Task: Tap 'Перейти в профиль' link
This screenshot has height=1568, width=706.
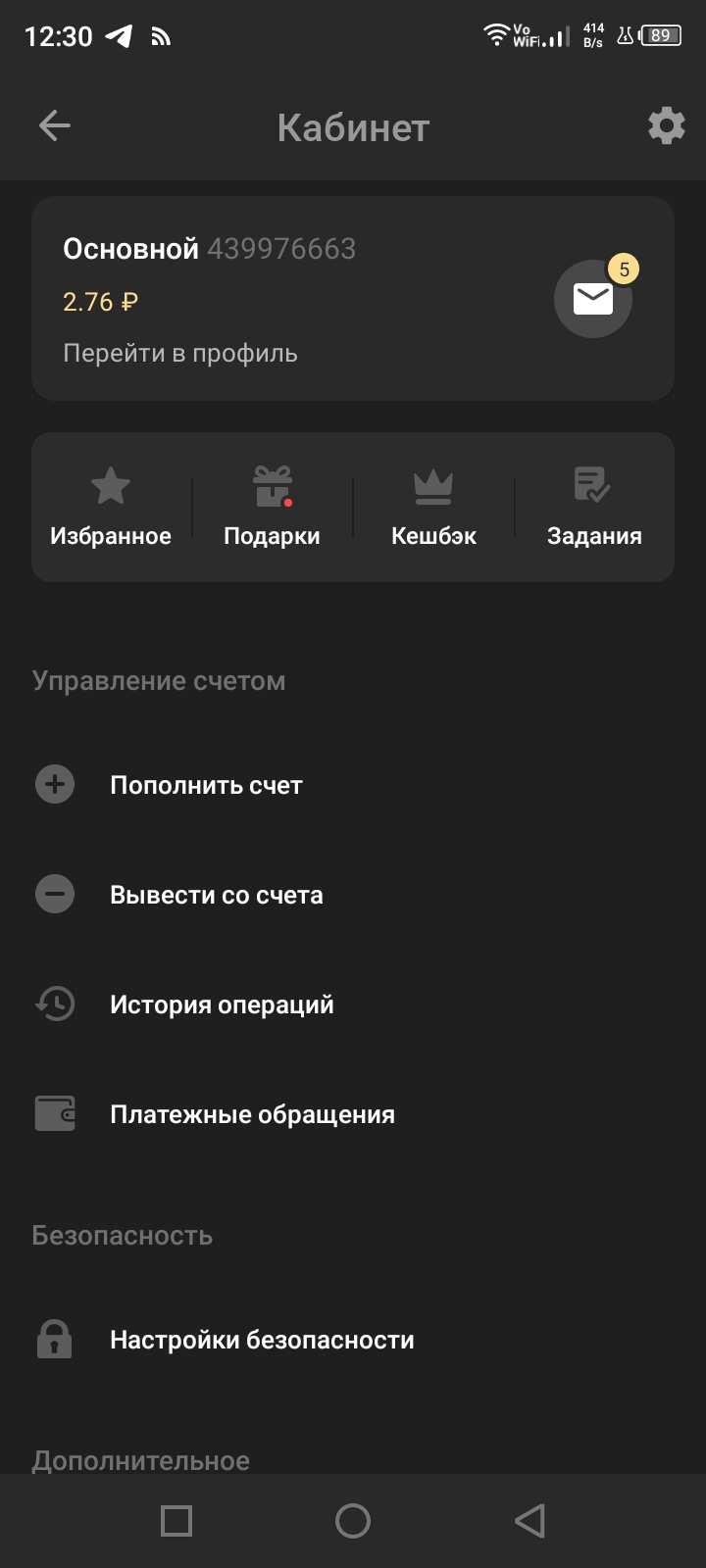Action: (x=180, y=353)
